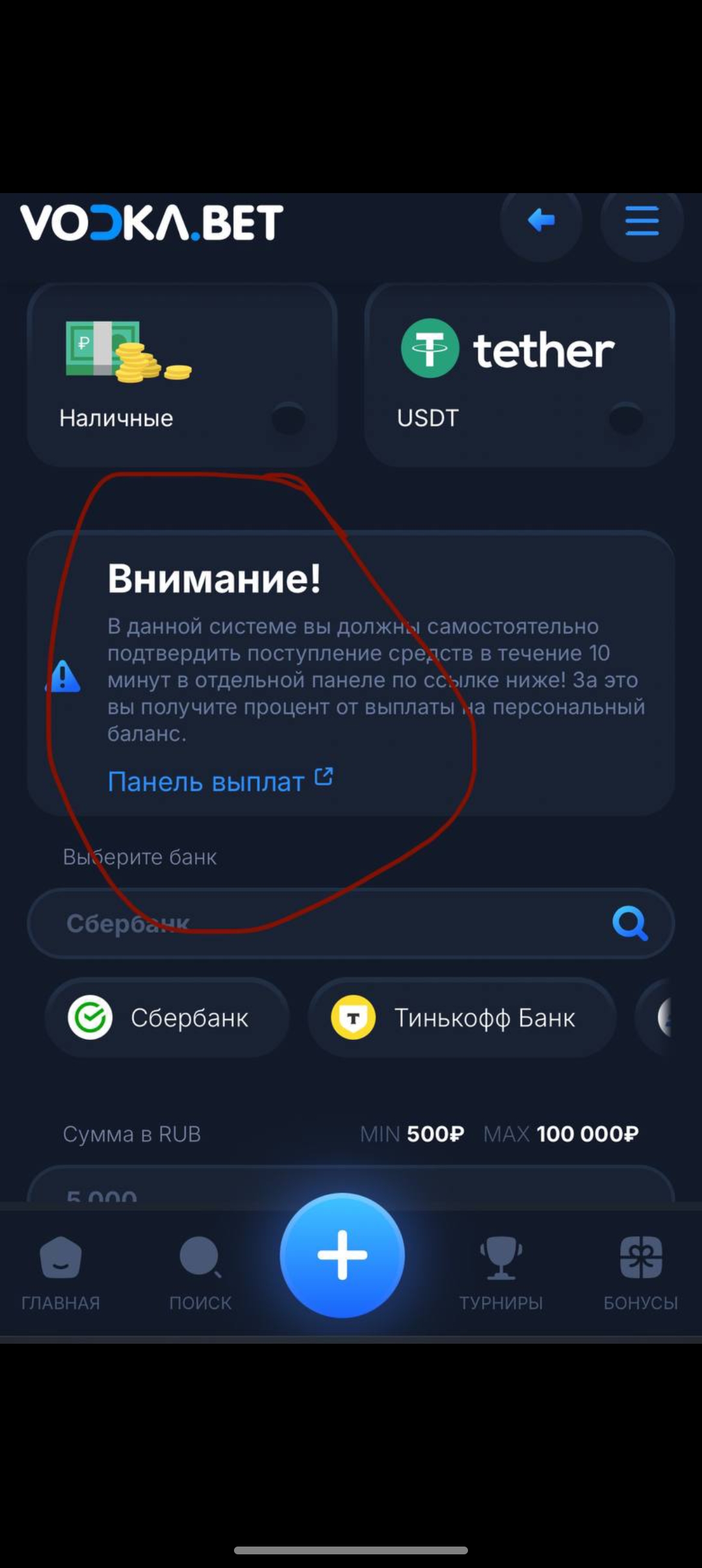Screen dimensions: 702x1568
Task: Go back with the blue arrow
Action: [x=541, y=221]
